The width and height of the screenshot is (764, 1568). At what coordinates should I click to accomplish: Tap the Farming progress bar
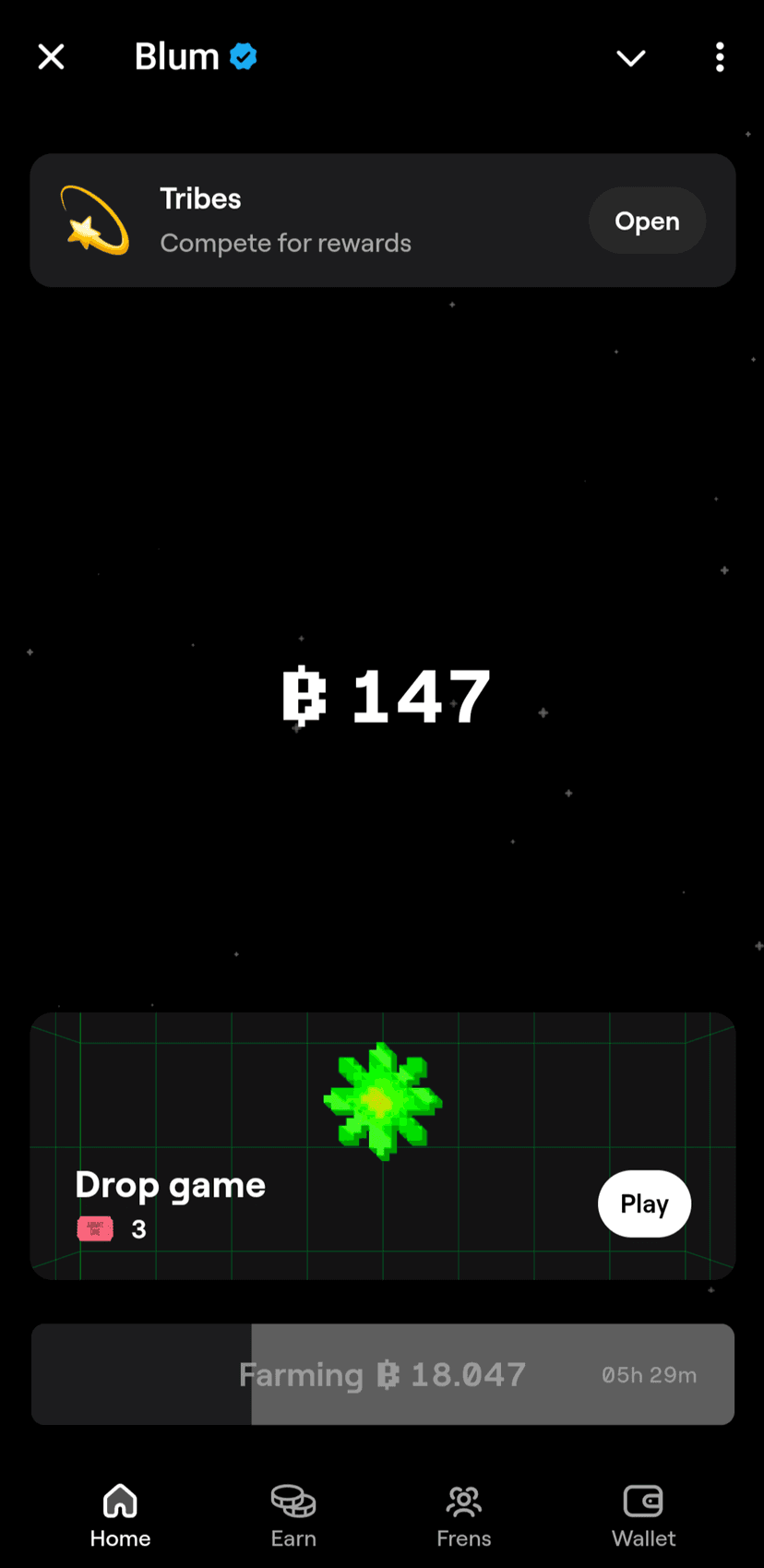tap(383, 1374)
